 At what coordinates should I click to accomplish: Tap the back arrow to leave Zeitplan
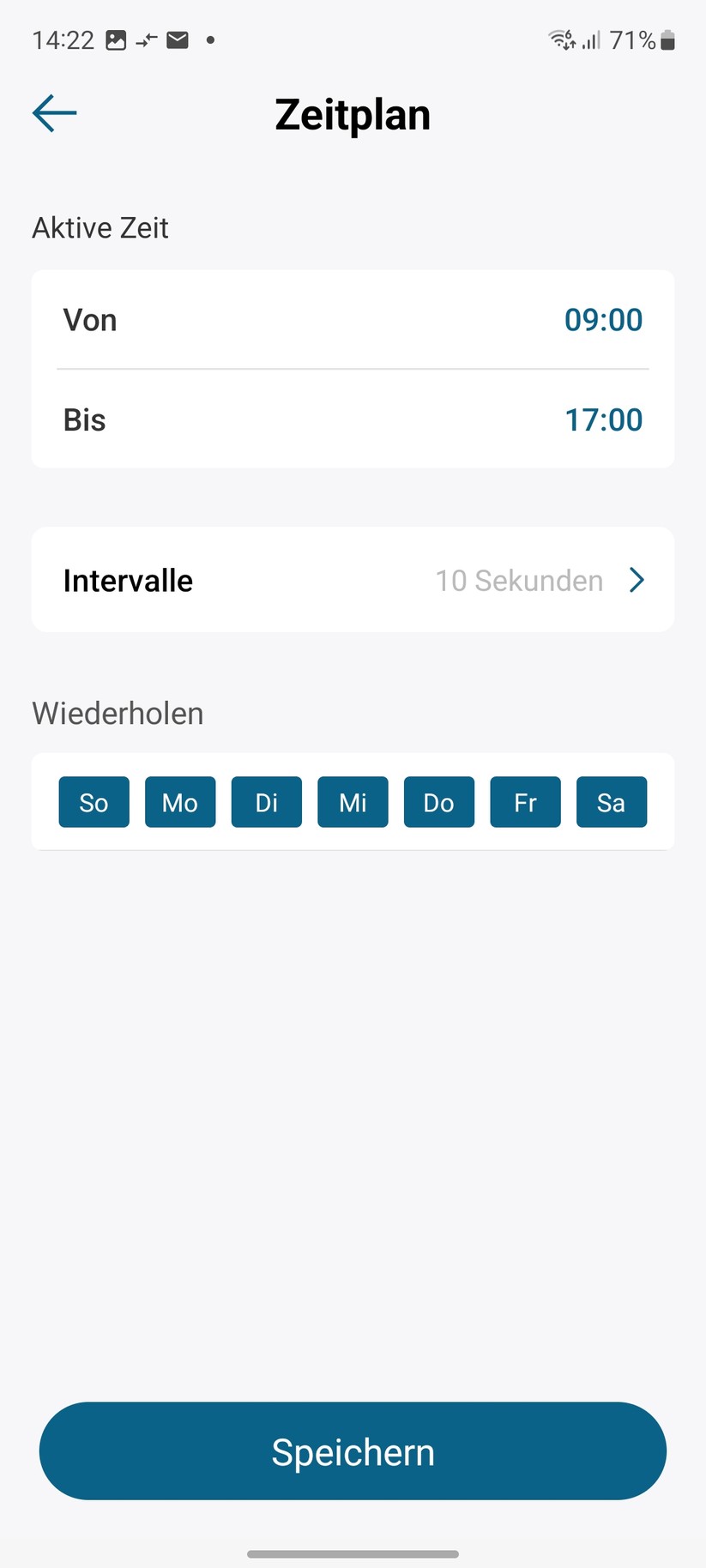(54, 112)
